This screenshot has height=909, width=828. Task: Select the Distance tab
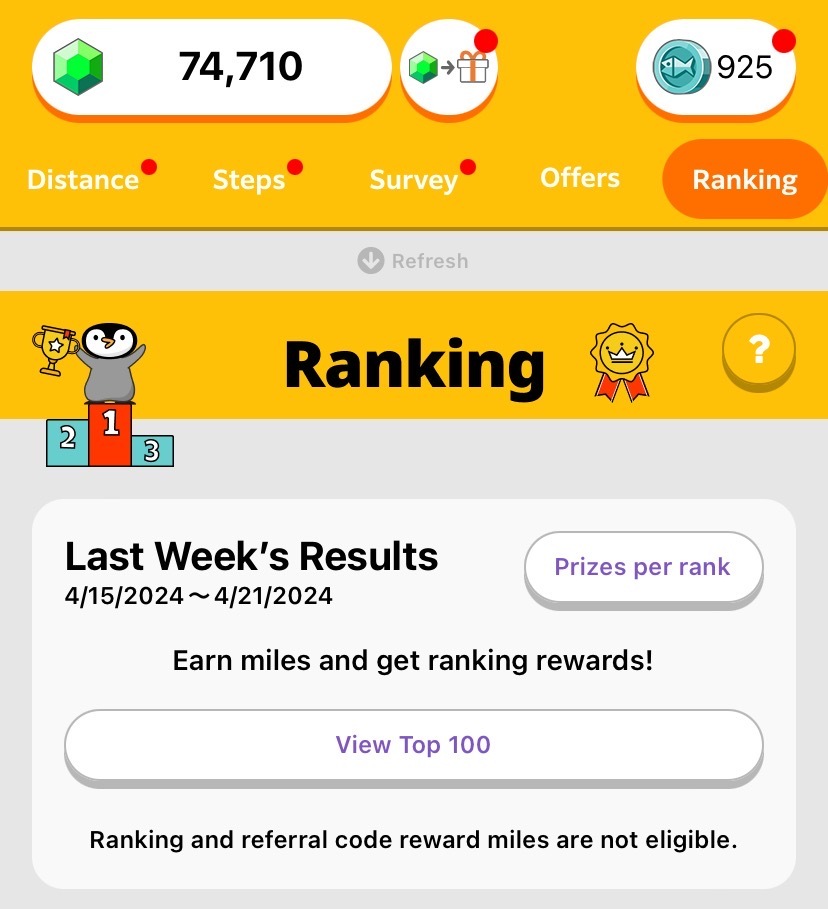point(82,179)
